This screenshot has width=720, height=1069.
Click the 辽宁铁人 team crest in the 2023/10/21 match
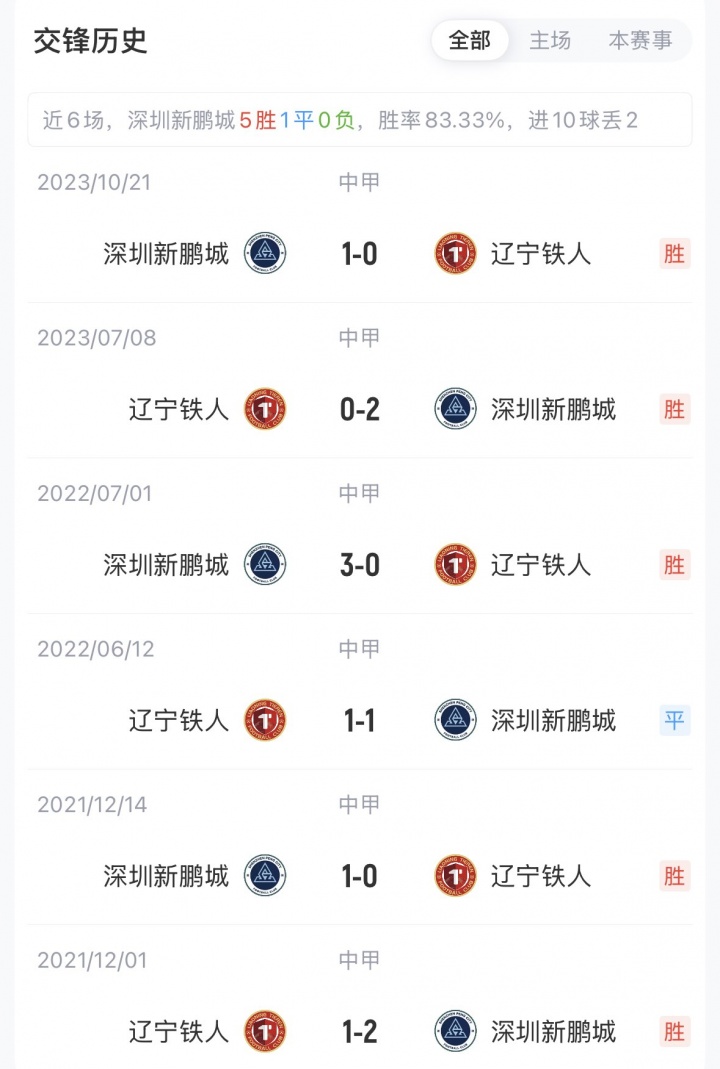pyautogui.click(x=455, y=253)
